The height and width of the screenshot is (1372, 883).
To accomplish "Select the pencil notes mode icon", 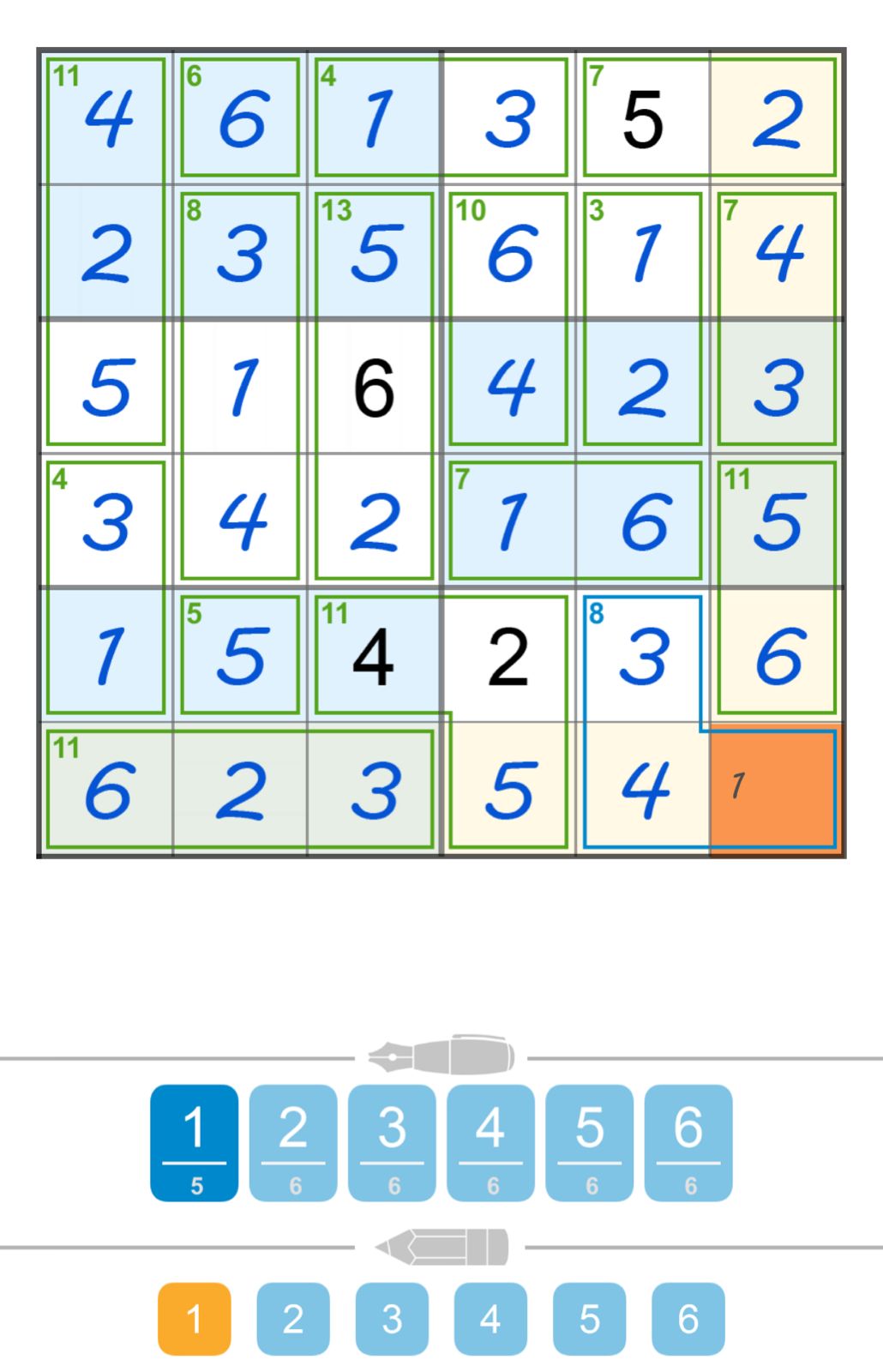I will (441, 1248).
